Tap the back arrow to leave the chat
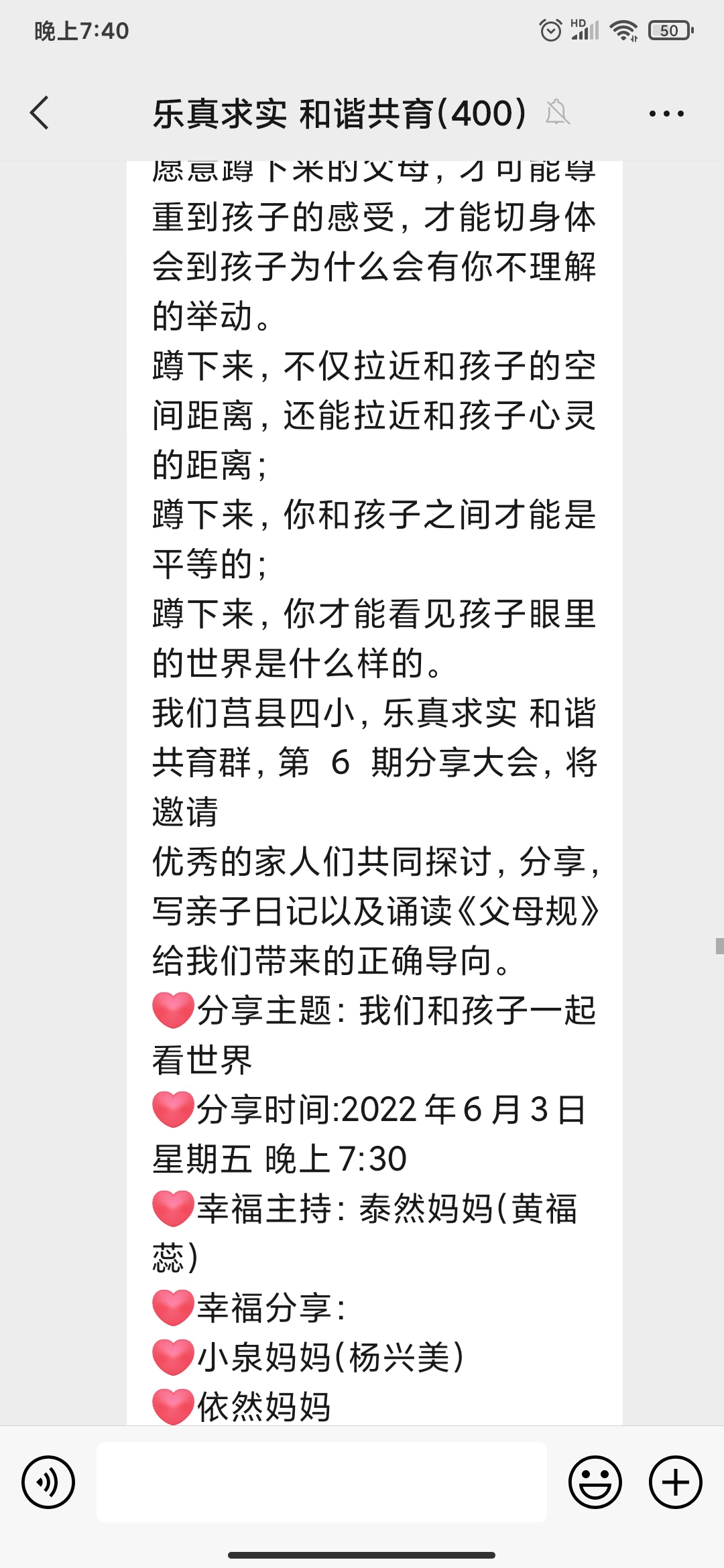Screen dimensions: 724x1568 pyautogui.click(x=38, y=114)
